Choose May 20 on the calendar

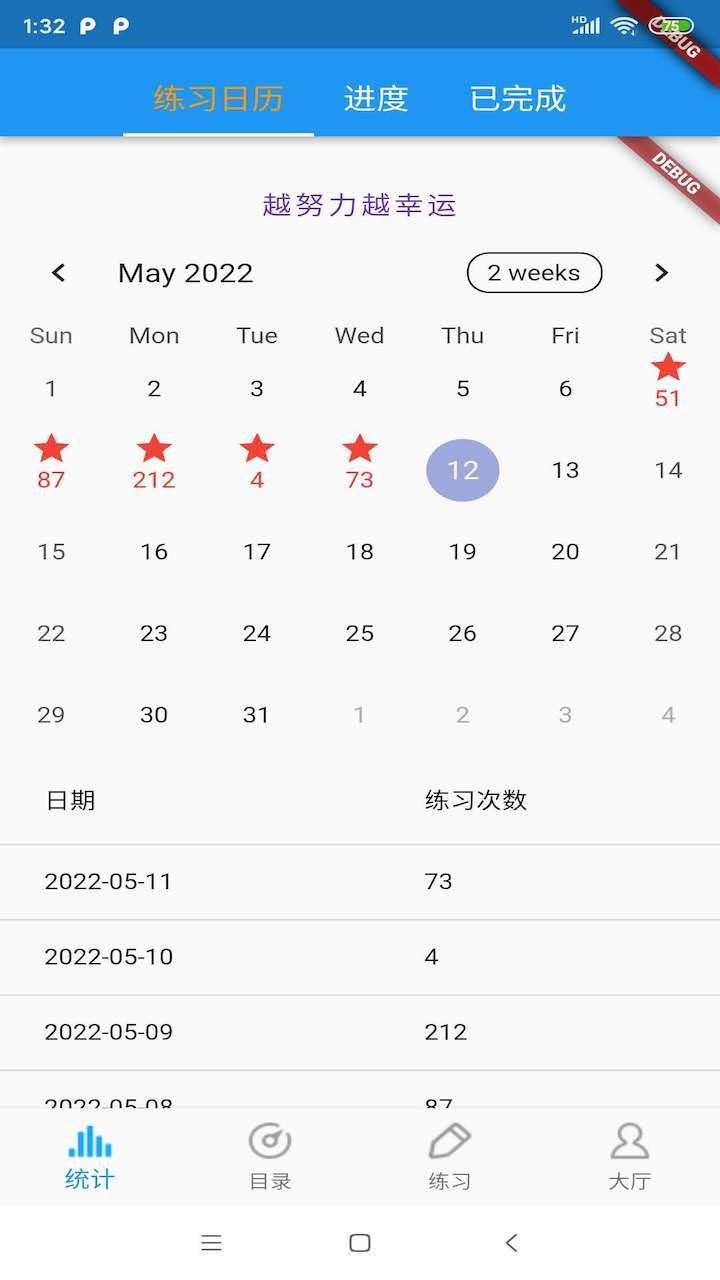(x=565, y=551)
